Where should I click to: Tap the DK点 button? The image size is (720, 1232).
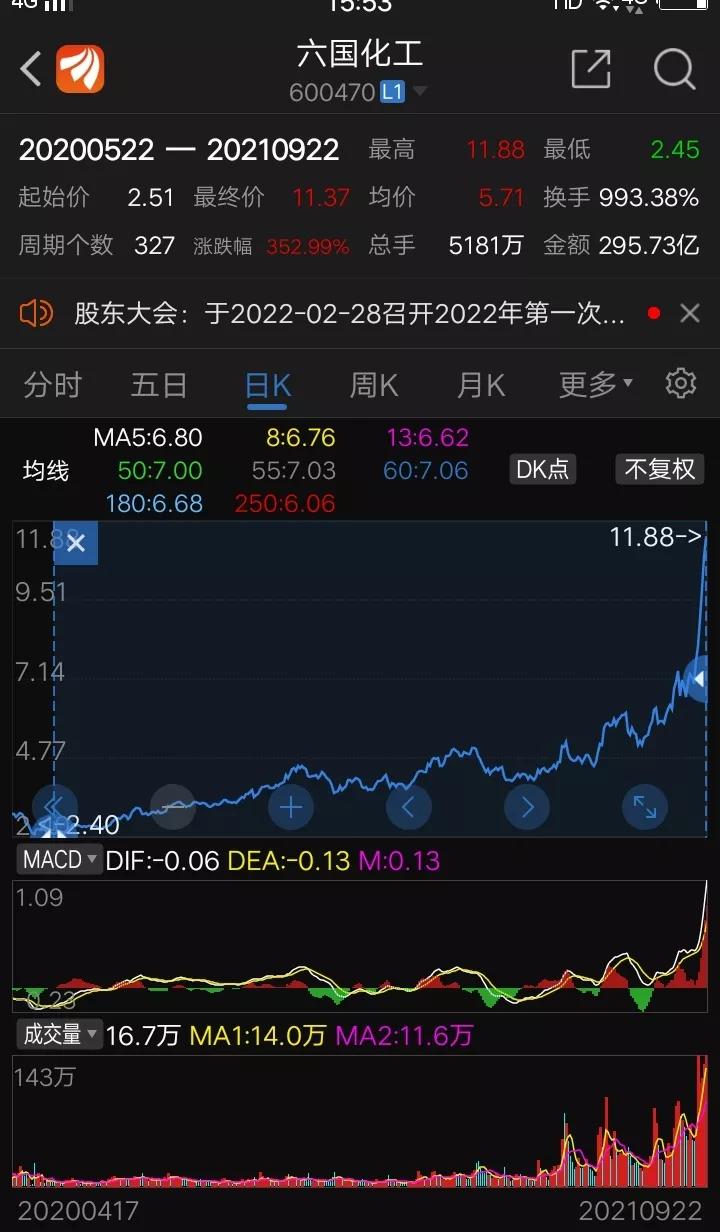coord(542,469)
